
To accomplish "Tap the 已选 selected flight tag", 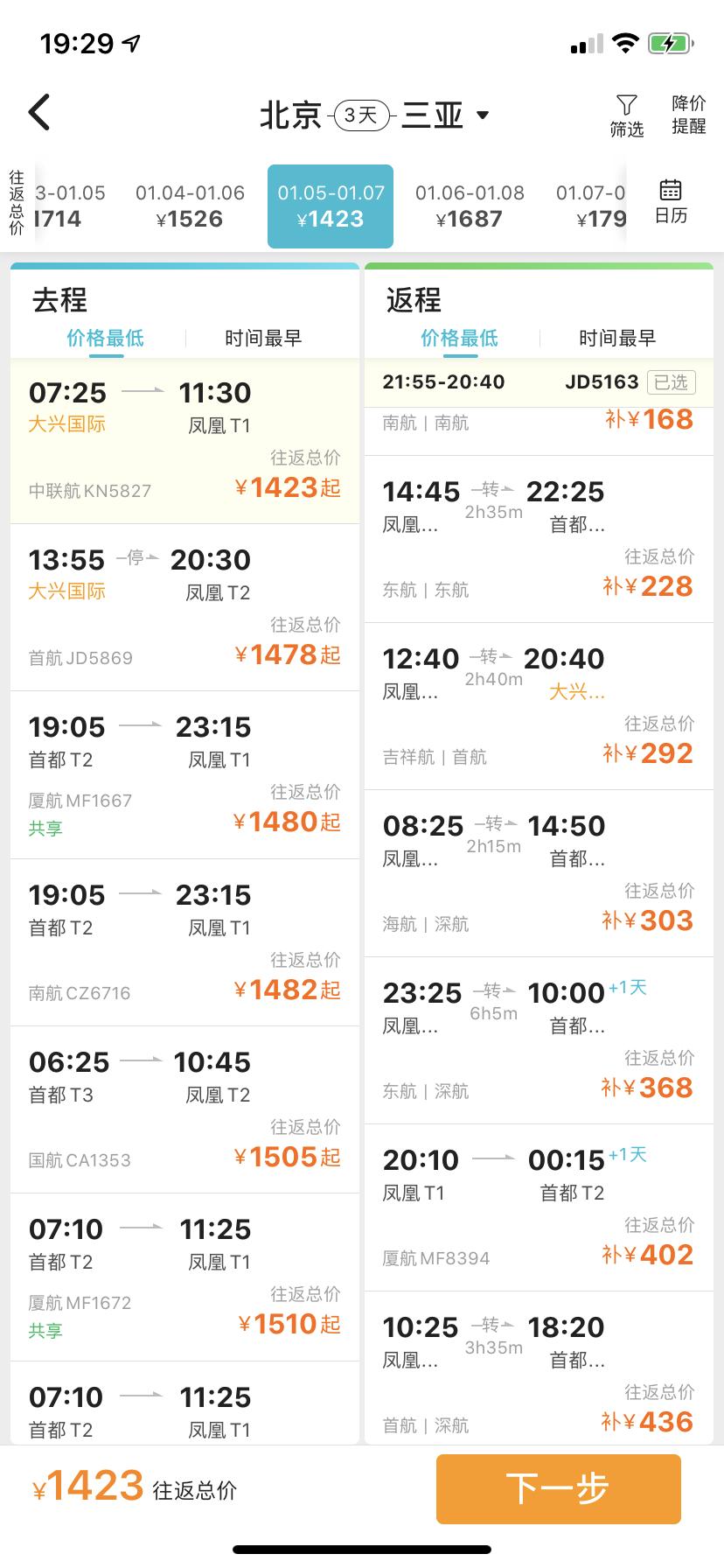I will pyautogui.click(x=670, y=382).
